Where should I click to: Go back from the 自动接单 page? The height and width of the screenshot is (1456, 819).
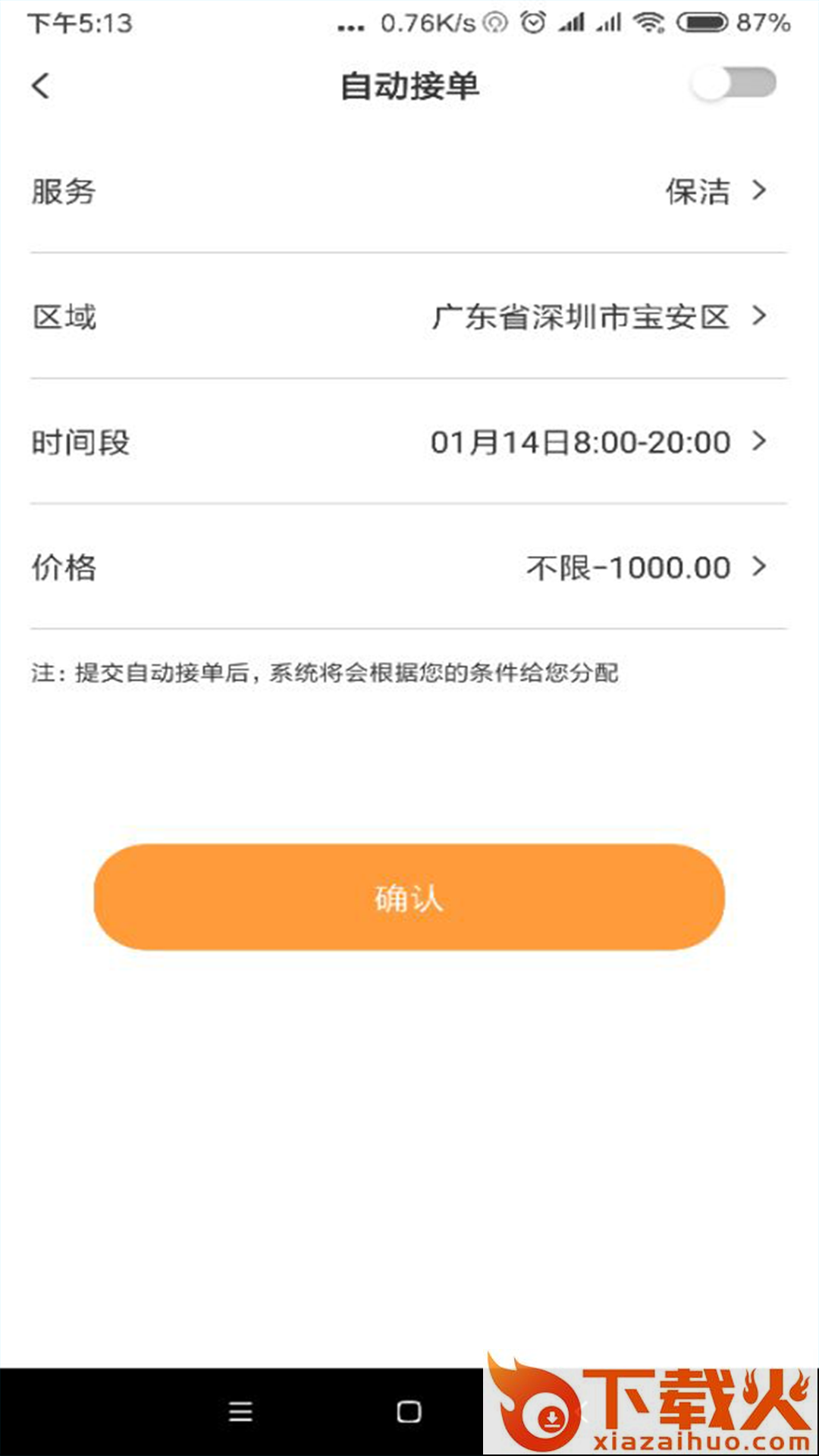[x=41, y=86]
